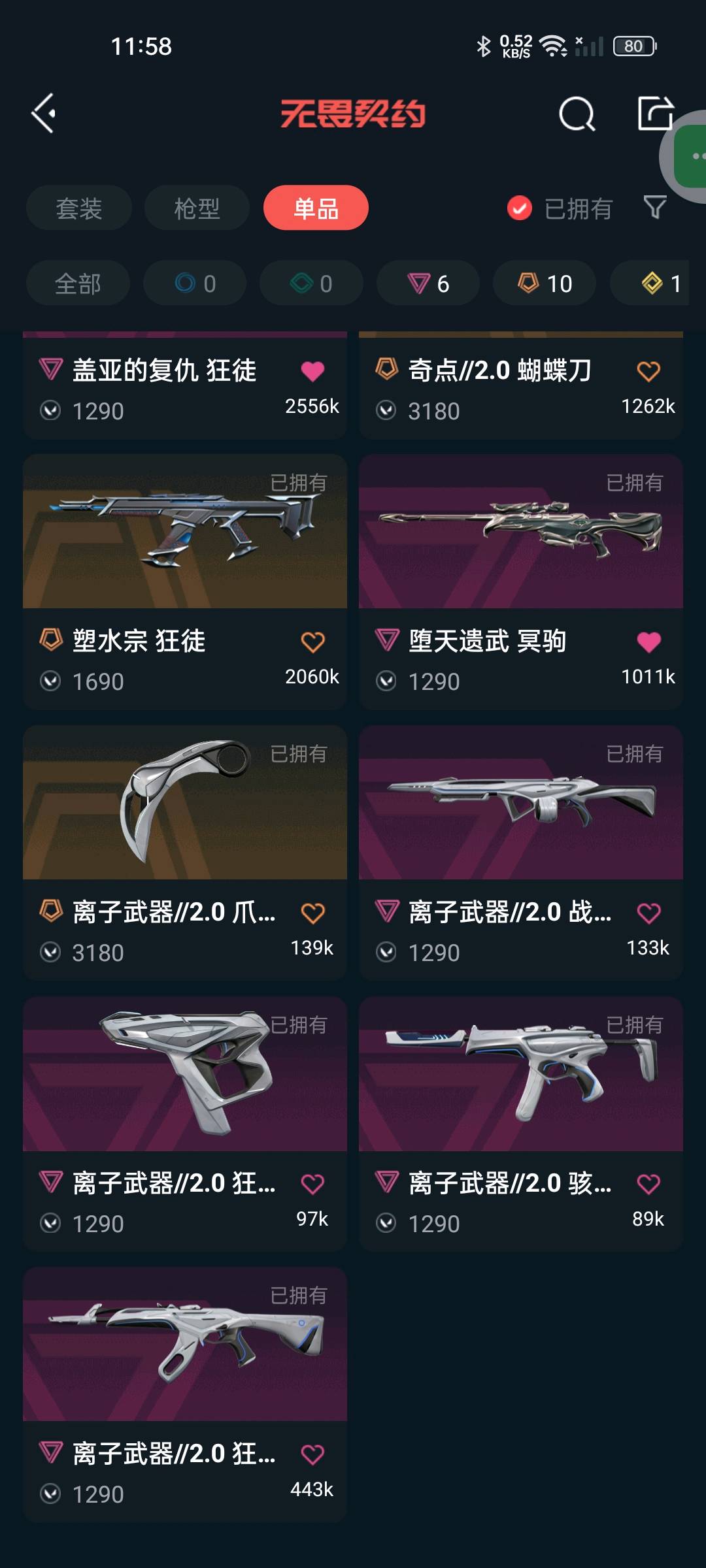Filter by the purple rarity chip showing 6

[428, 284]
